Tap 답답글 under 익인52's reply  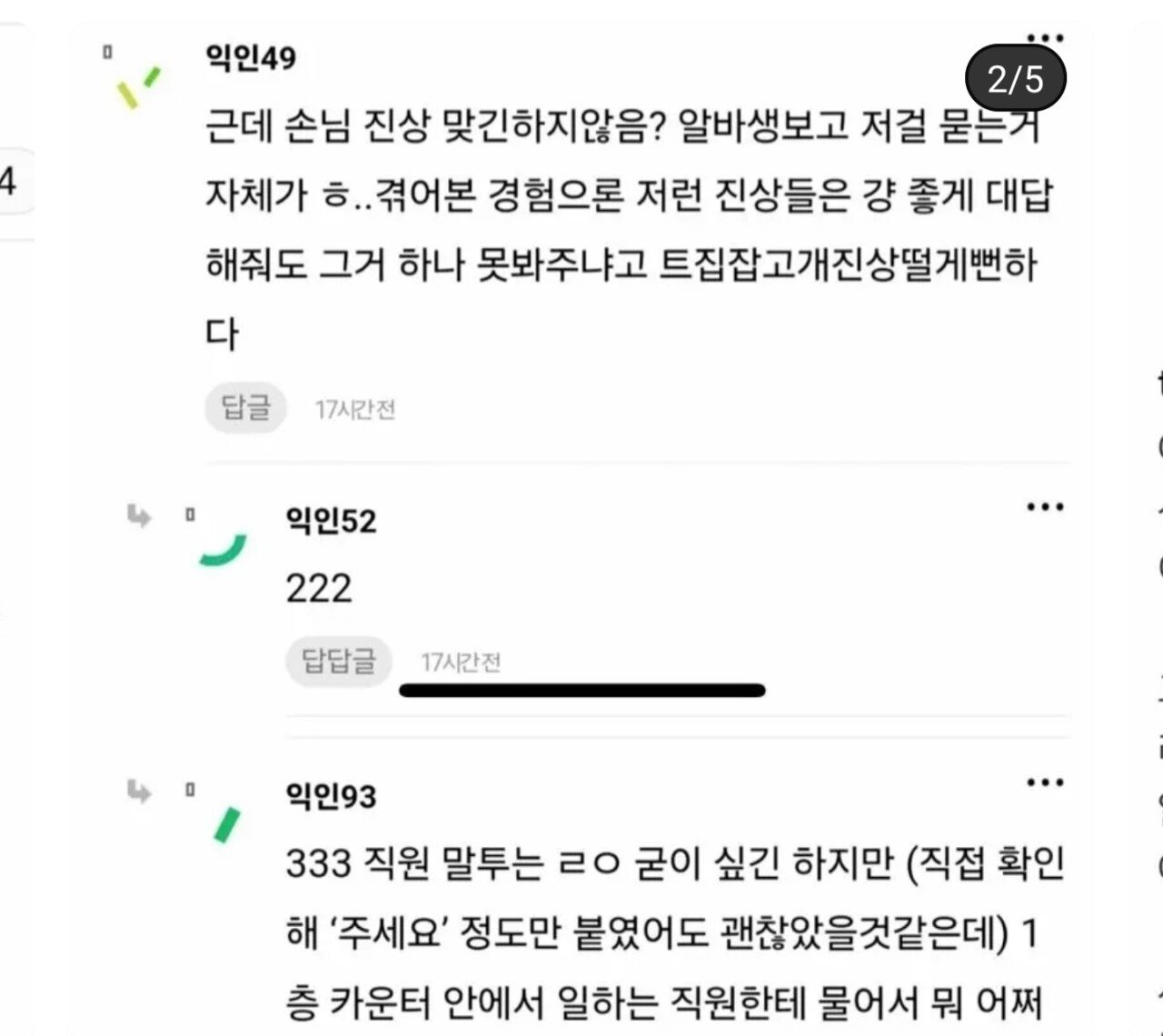pos(338,661)
